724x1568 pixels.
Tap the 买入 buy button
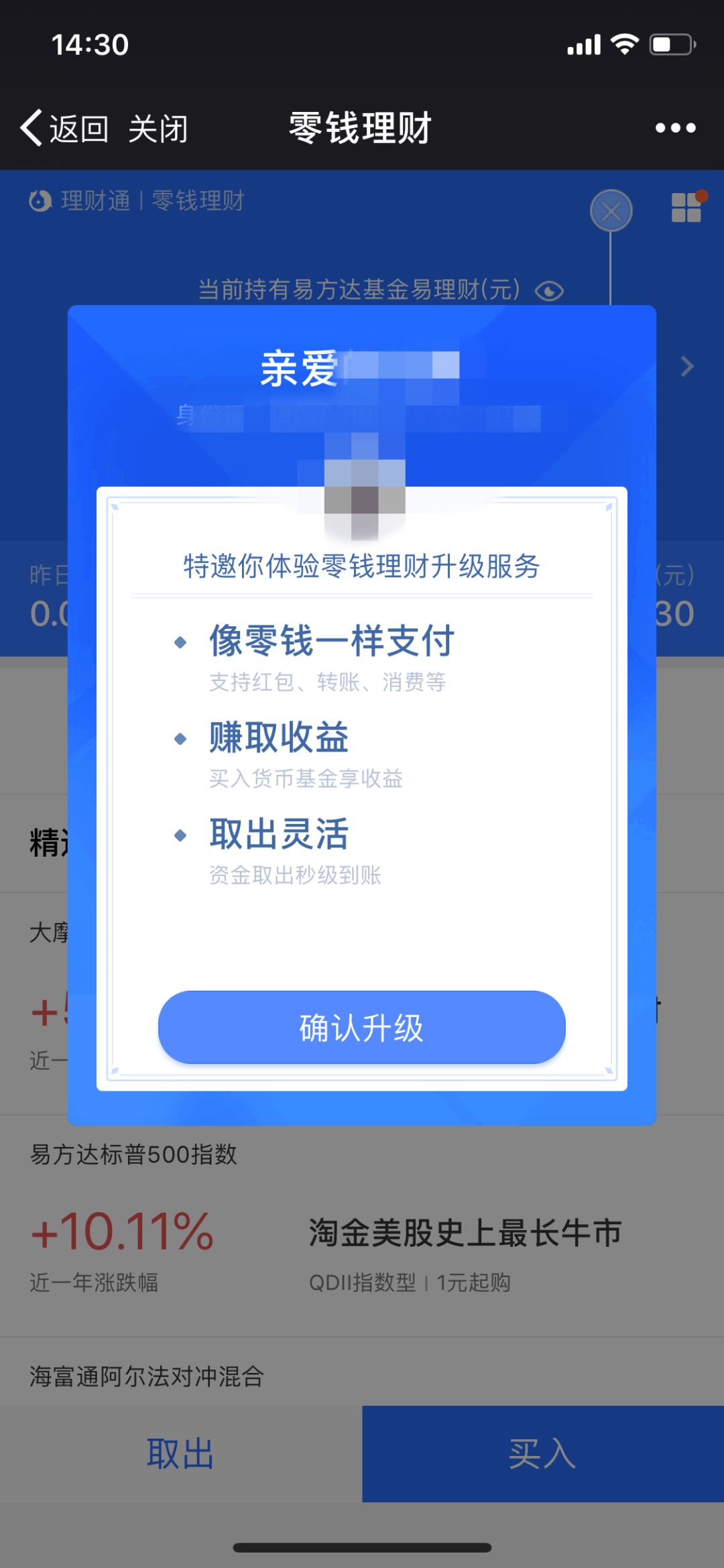click(540, 1451)
